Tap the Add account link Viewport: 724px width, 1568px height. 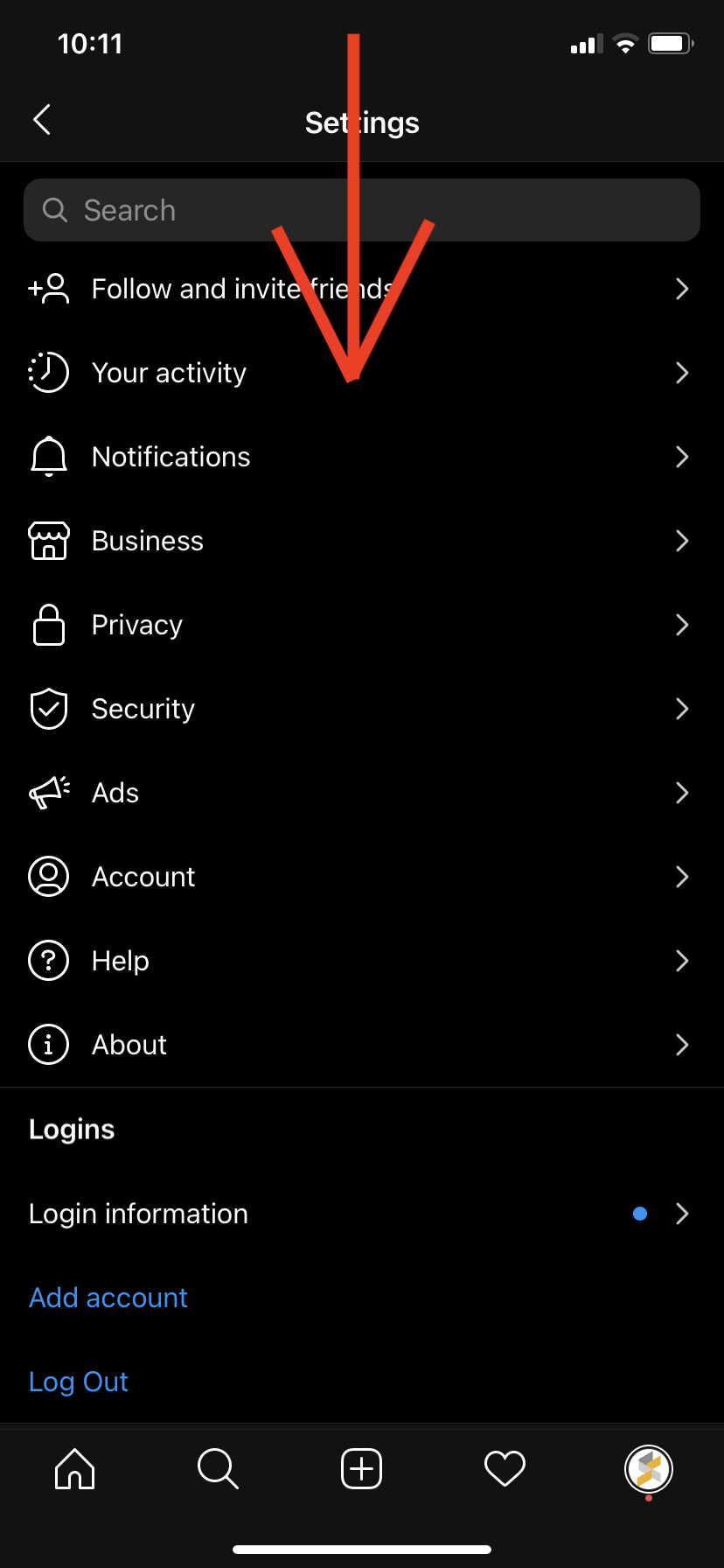pos(108,1298)
